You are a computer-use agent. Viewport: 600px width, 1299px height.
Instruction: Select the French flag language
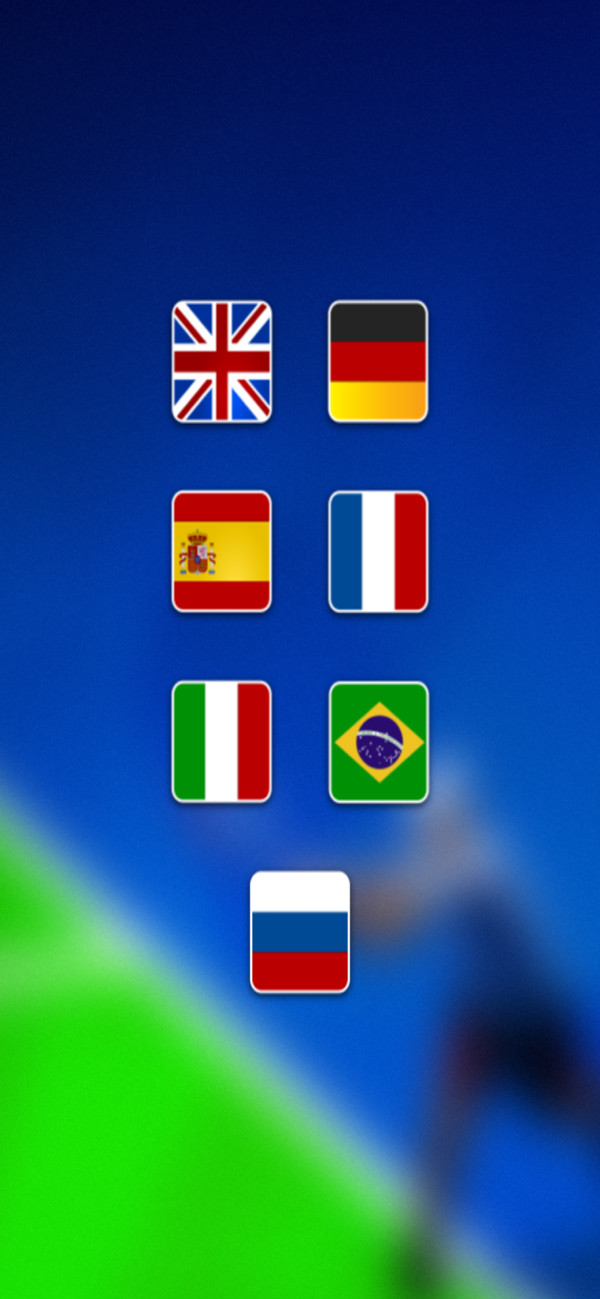coord(378,551)
